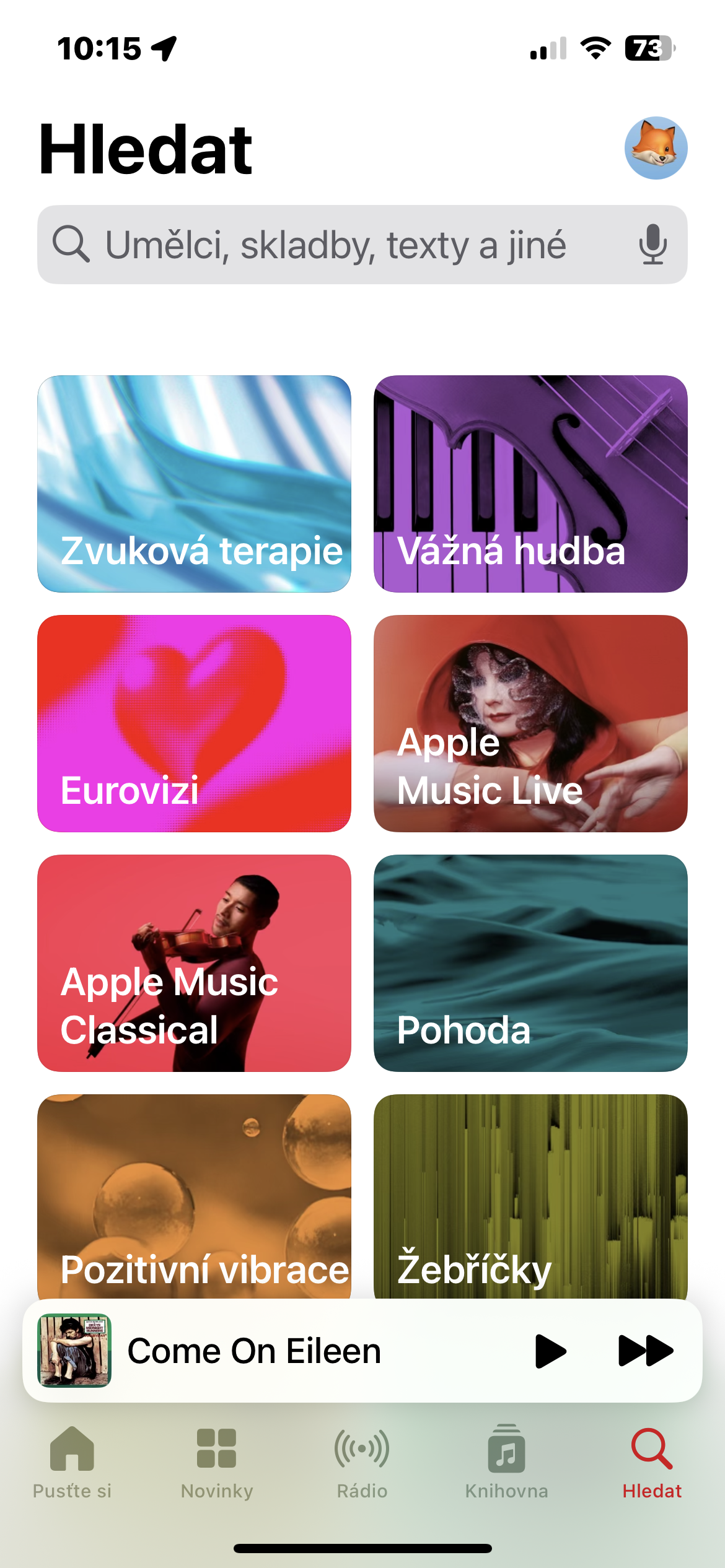Tap the search field for artists and songs

click(x=335, y=245)
